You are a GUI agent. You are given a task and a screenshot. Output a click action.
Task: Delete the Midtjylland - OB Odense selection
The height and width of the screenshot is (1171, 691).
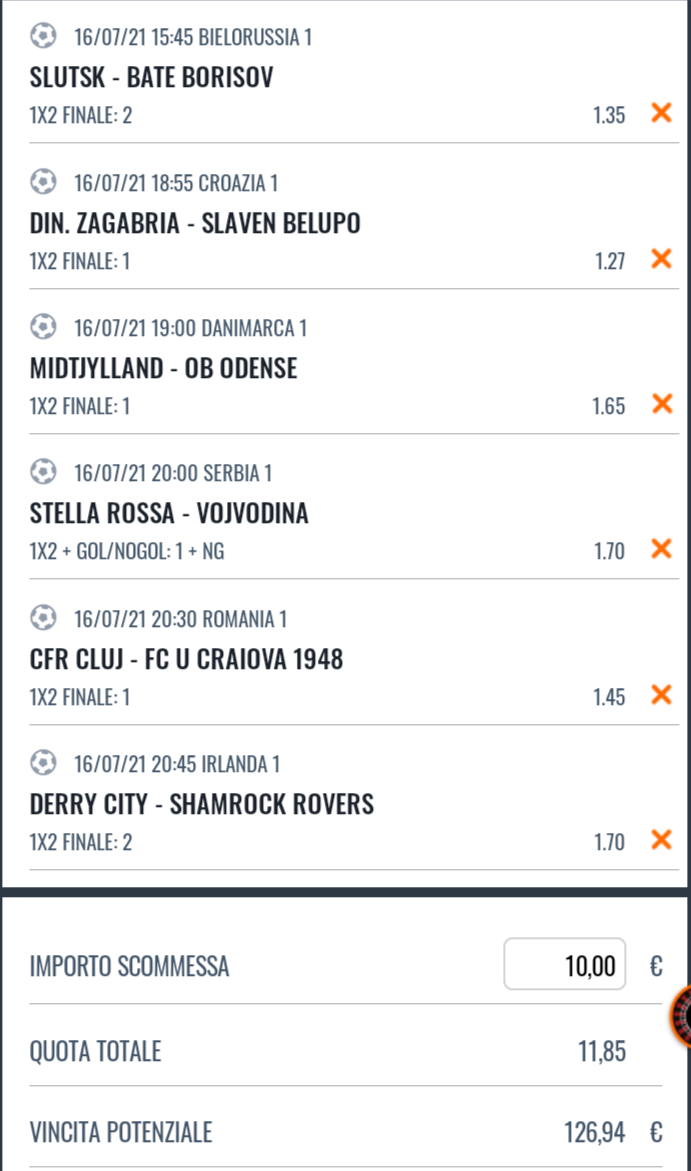660,404
